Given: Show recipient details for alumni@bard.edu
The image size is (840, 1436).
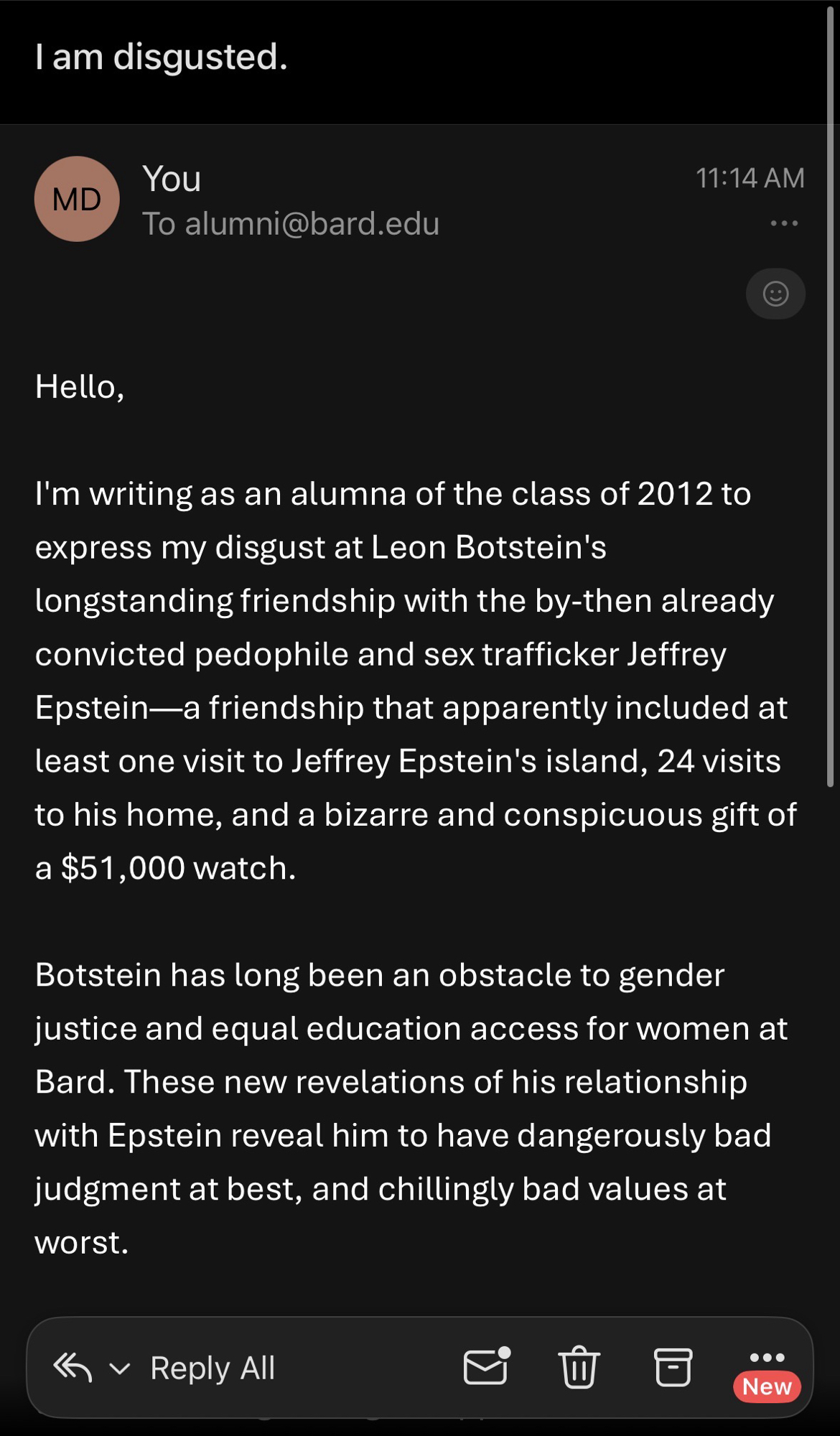Looking at the screenshot, I should click(x=291, y=224).
